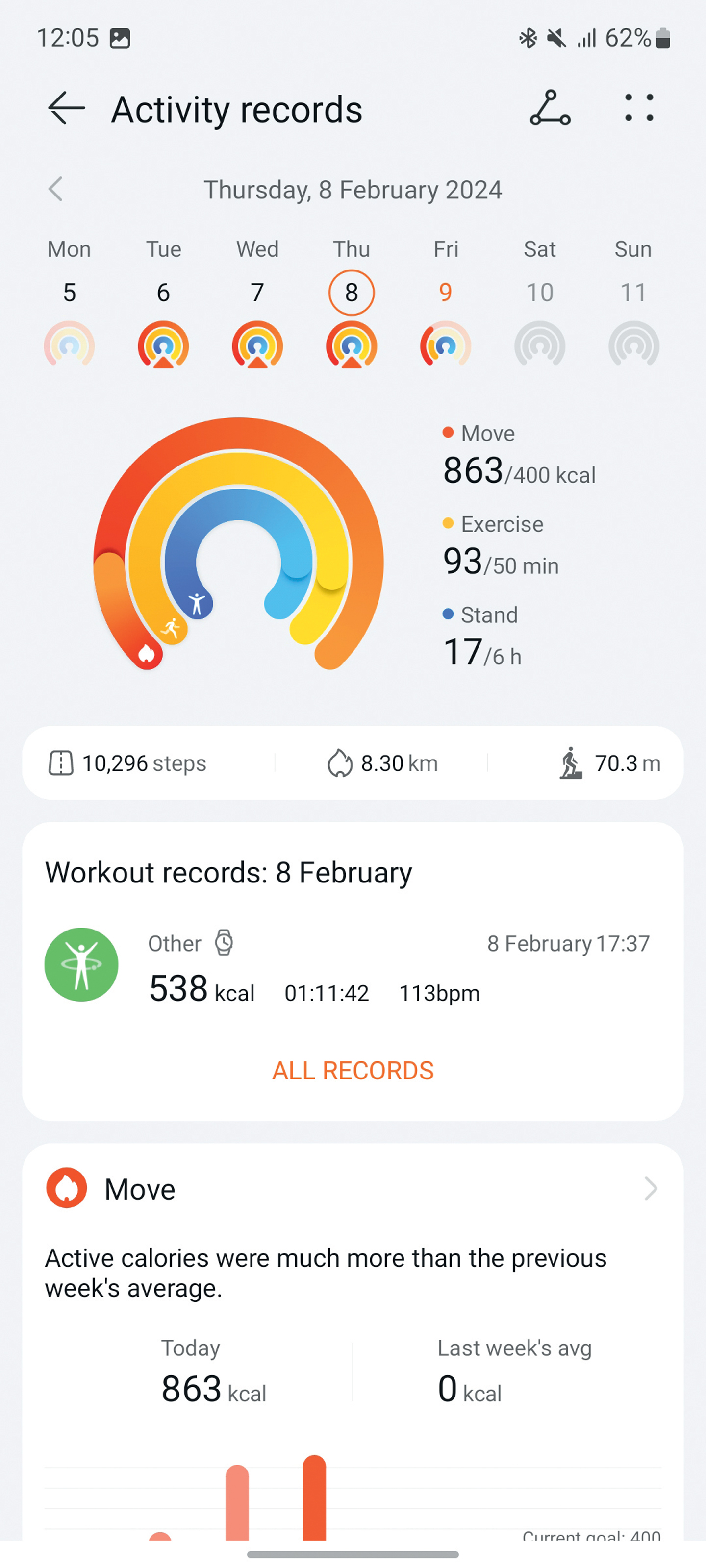Viewport: 706px width, 1568px height.
Task: Go to the previous week arrow
Action: (x=55, y=189)
